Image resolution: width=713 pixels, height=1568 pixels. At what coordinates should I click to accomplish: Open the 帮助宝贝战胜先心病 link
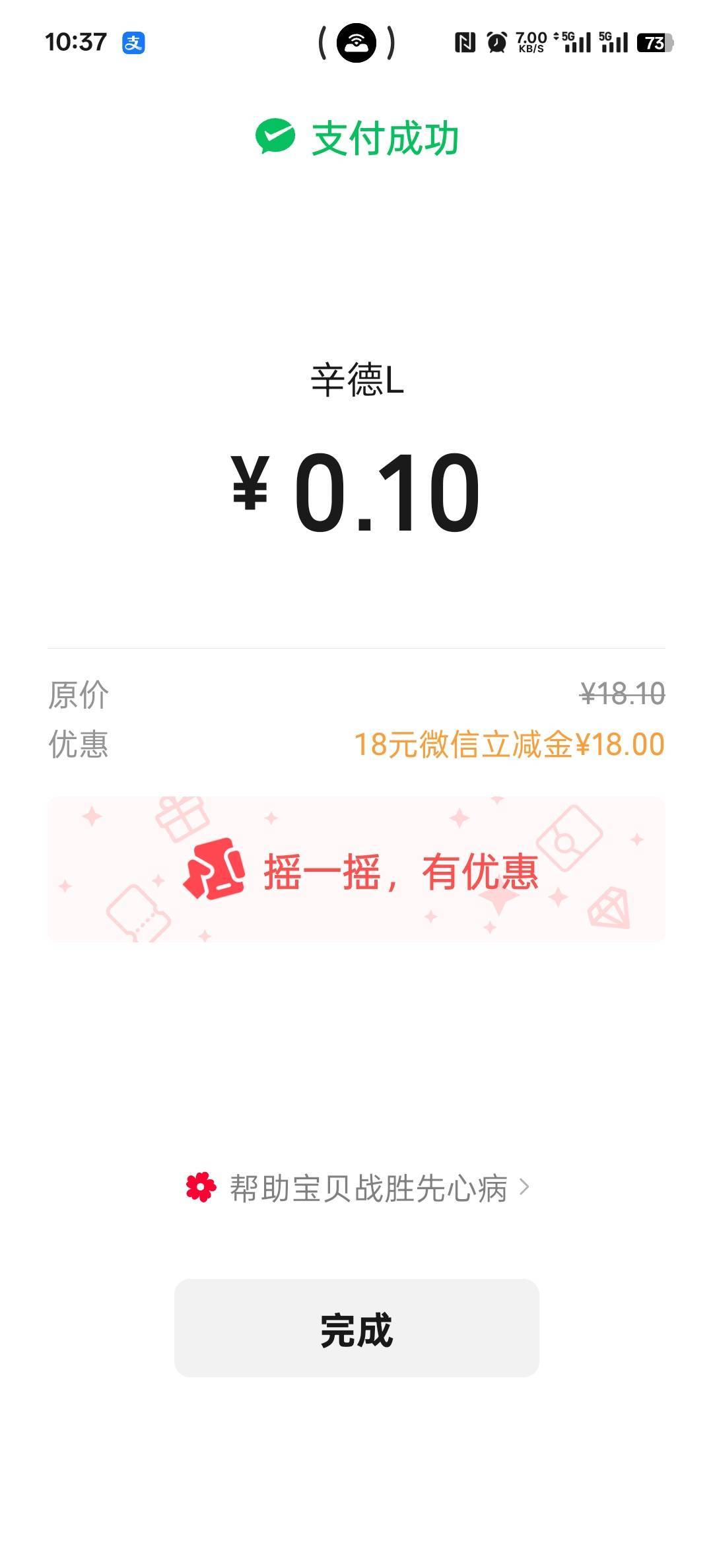[x=357, y=1188]
